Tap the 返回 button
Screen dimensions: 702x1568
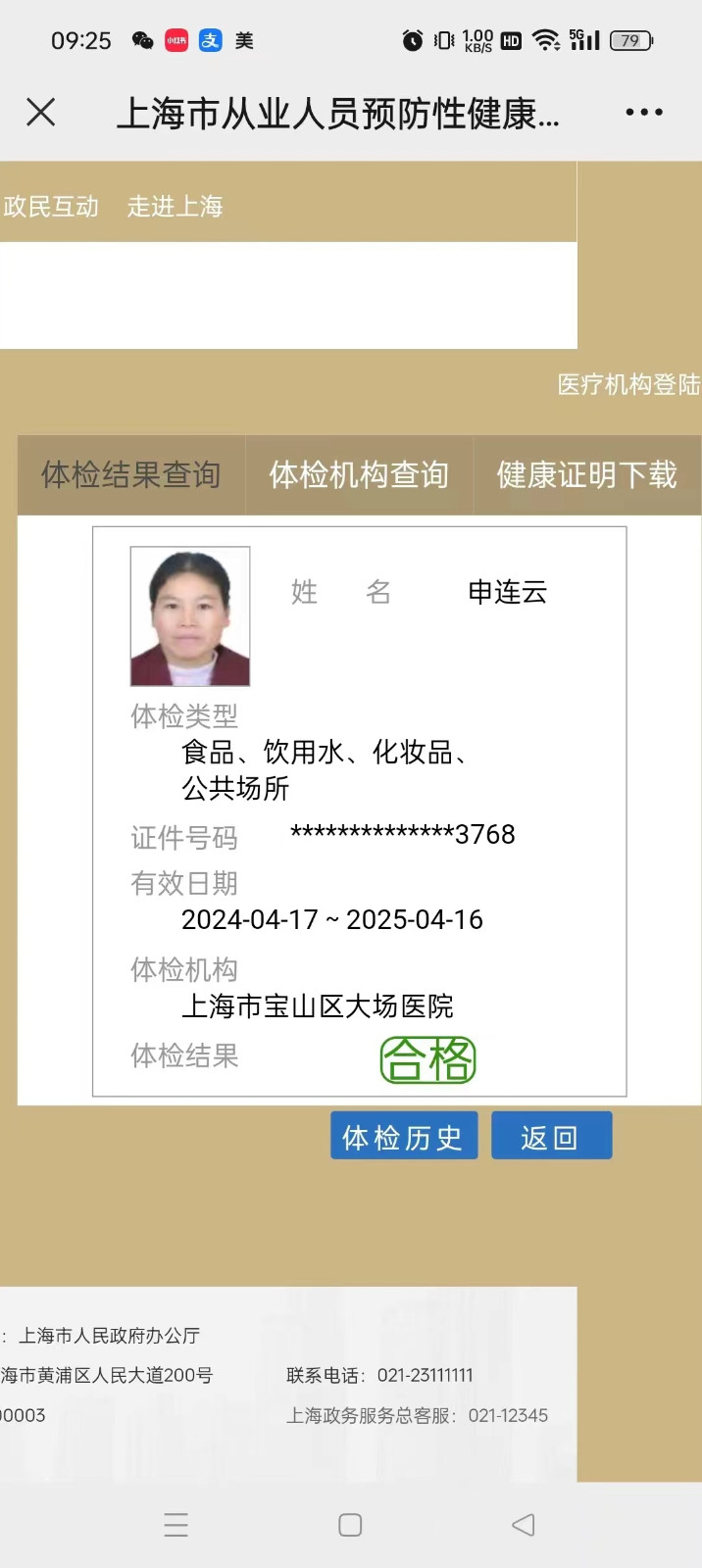[x=551, y=1137]
